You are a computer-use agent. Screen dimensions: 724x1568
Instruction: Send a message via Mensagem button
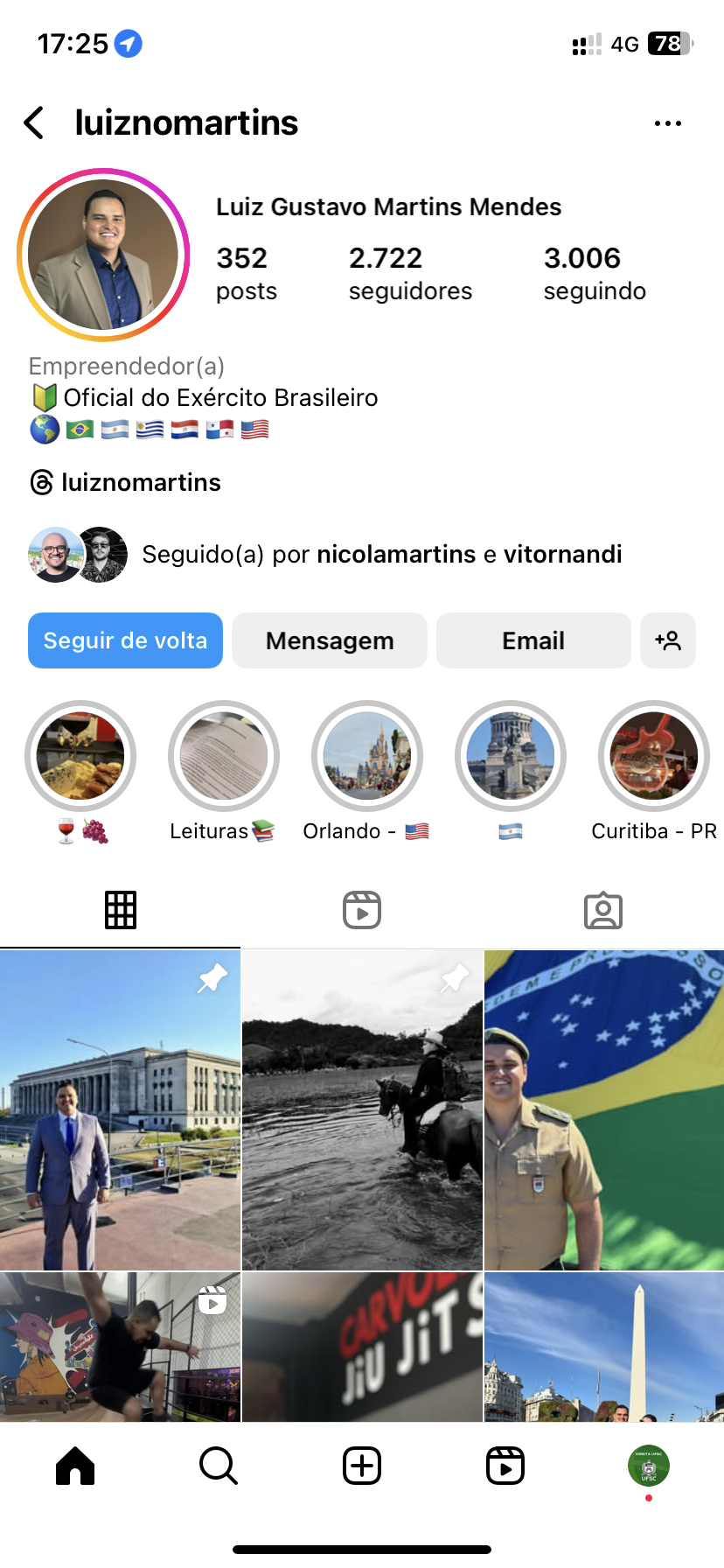pyautogui.click(x=330, y=640)
